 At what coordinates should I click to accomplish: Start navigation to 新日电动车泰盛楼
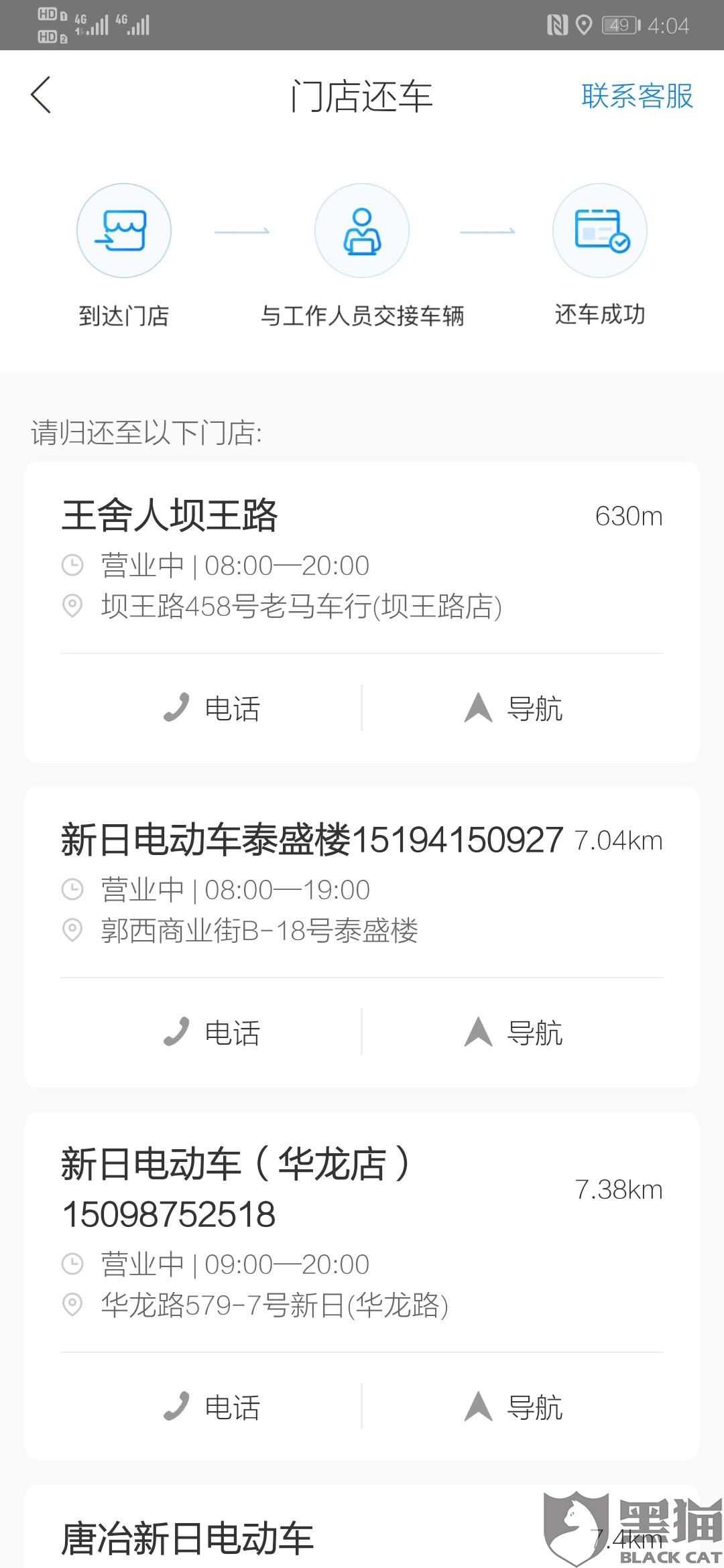click(x=514, y=1033)
